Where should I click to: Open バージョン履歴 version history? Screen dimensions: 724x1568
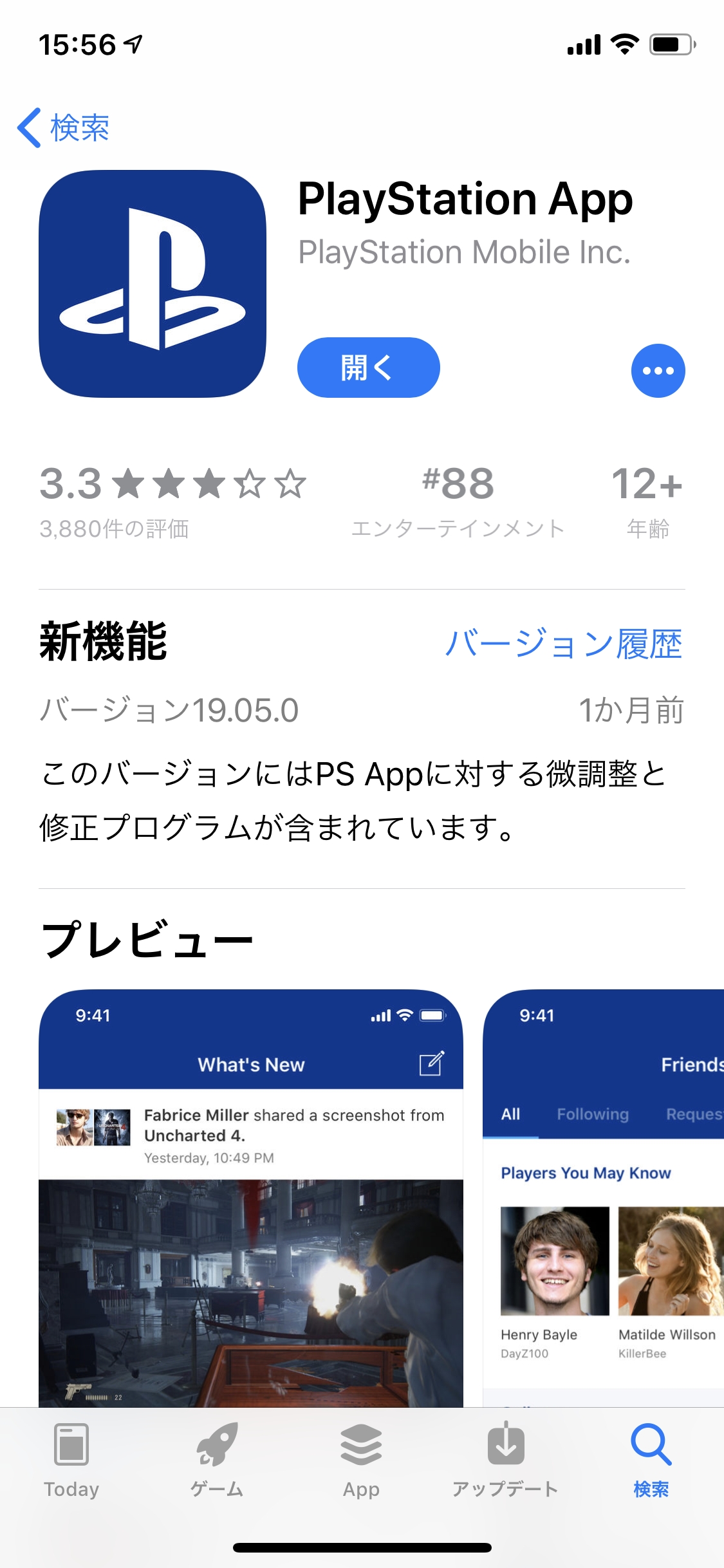[x=564, y=643]
